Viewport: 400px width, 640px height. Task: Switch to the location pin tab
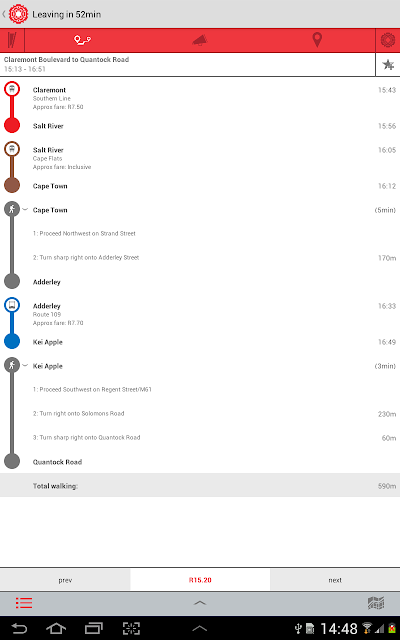(317, 40)
